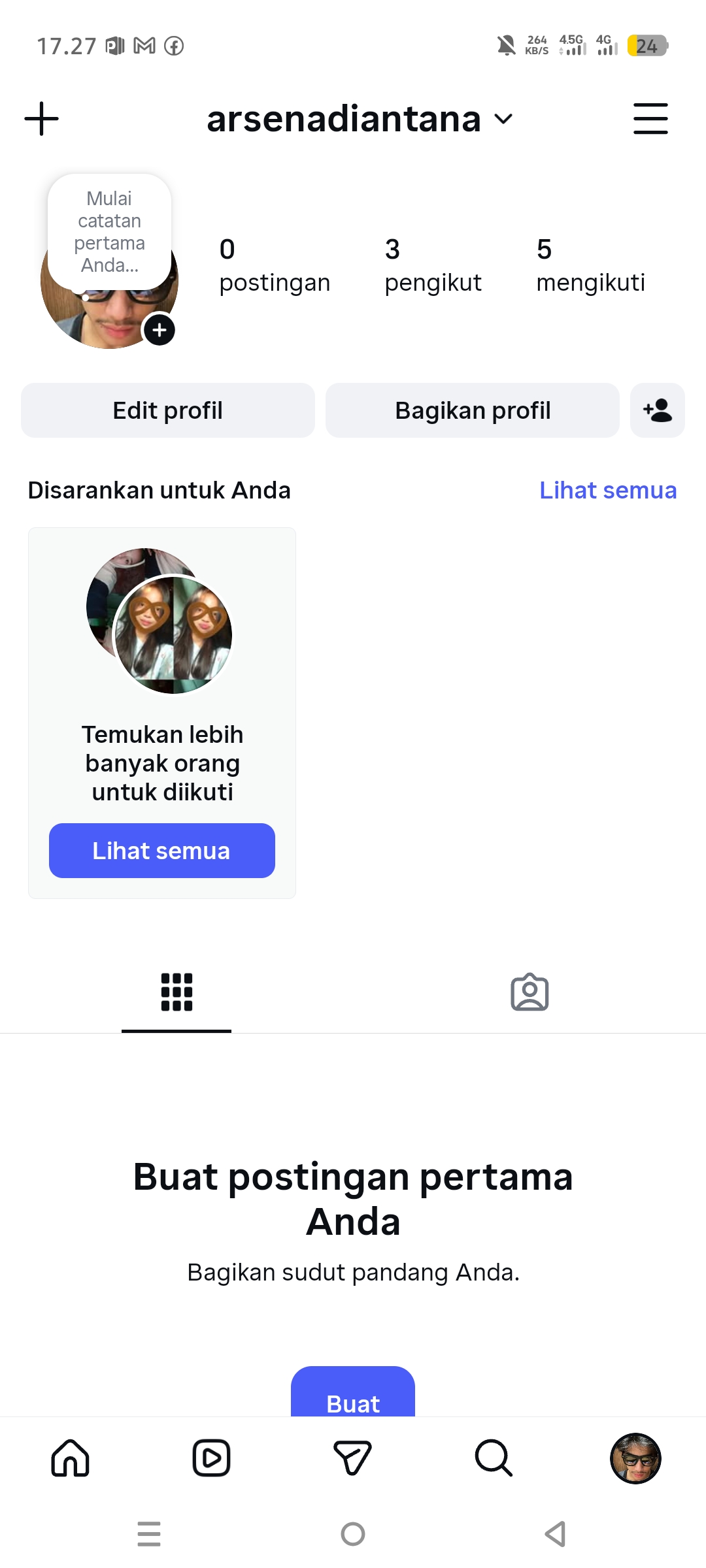The height and width of the screenshot is (1568, 706).
Task: Go to the Home feed tab
Action: click(71, 1458)
